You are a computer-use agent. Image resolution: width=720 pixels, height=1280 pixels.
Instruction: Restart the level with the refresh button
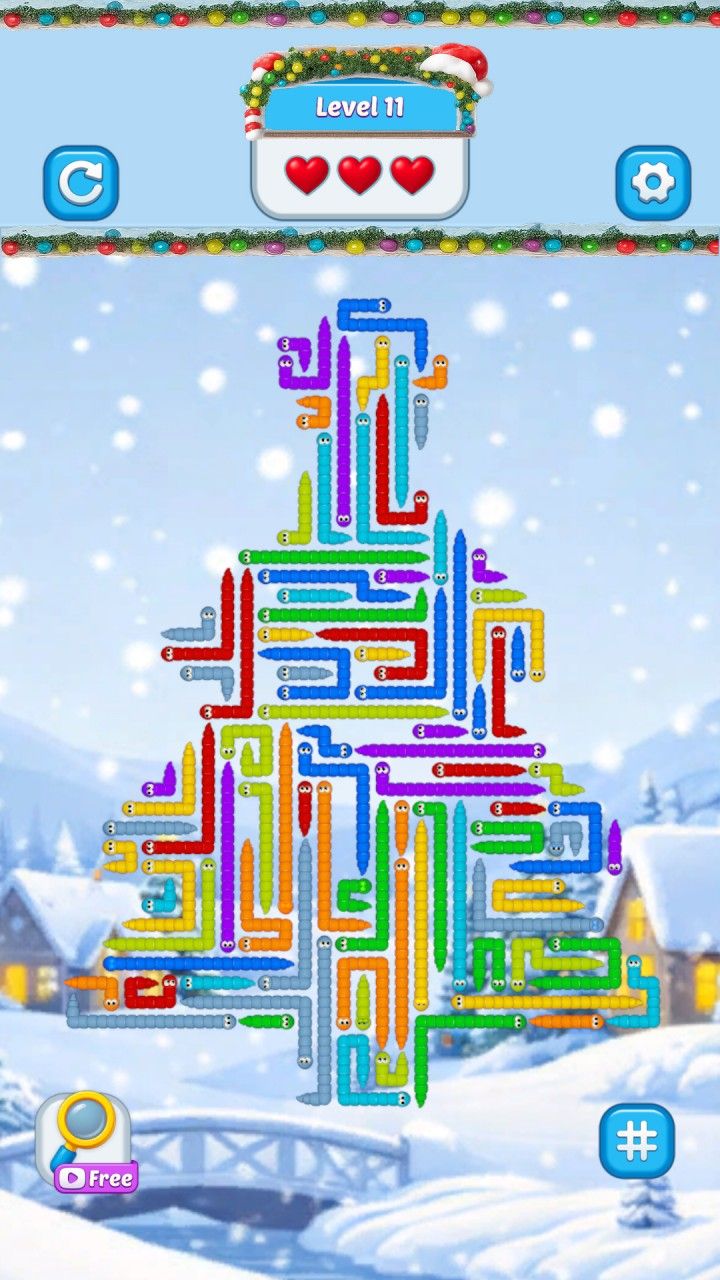point(81,183)
